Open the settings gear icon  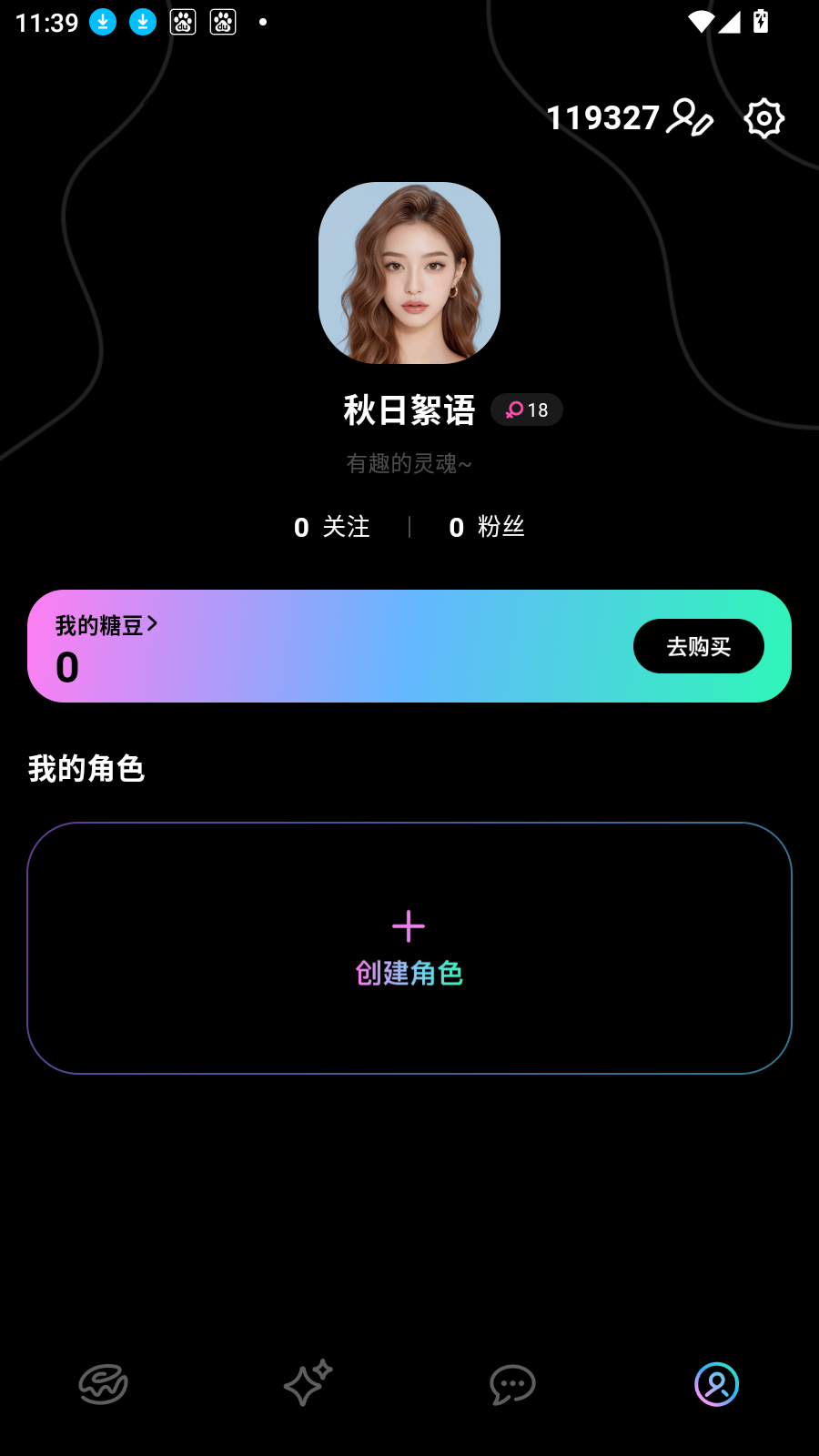tap(764, 117)
